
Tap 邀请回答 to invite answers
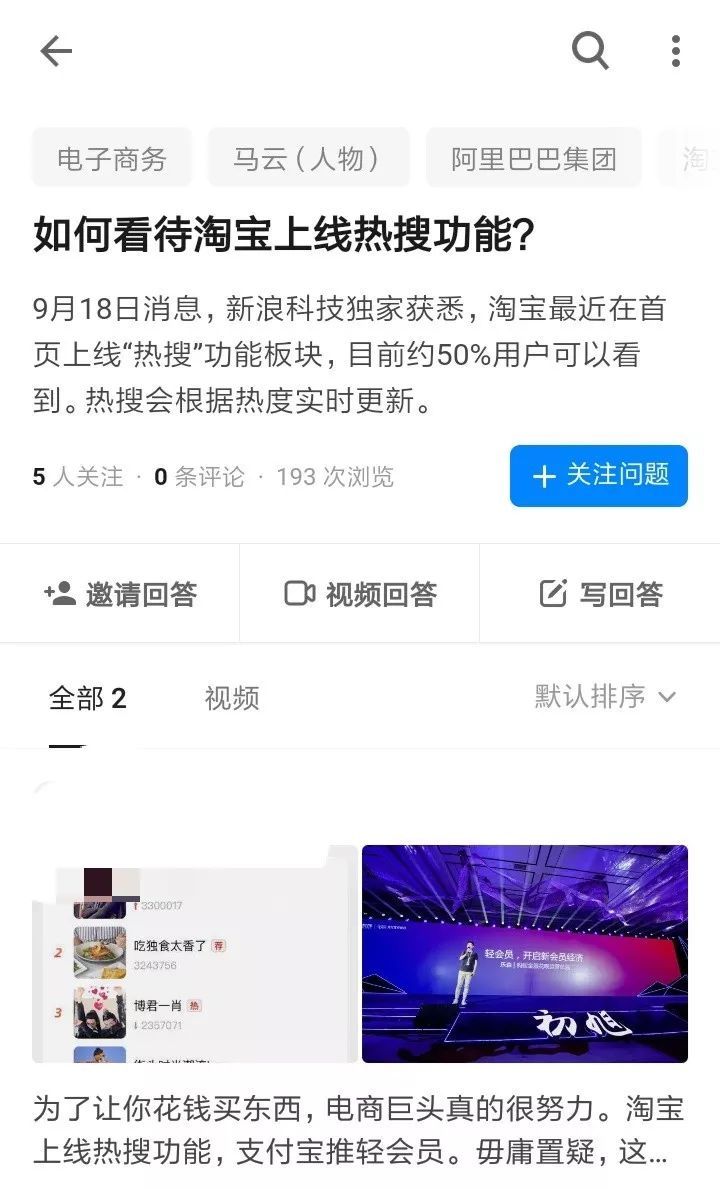tap(120, 594)
